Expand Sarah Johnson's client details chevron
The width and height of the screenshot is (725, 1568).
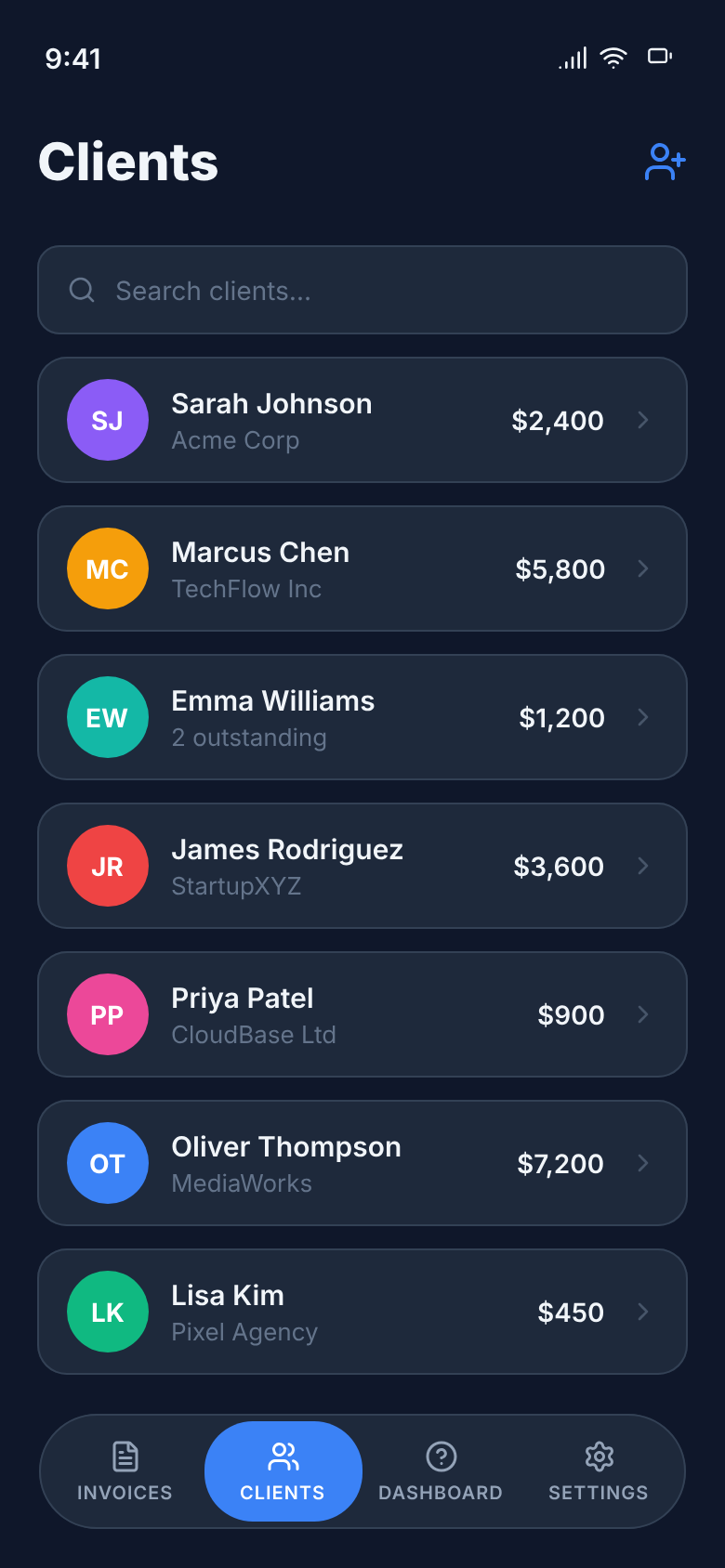pyautogui.click(x=643, y=420)
